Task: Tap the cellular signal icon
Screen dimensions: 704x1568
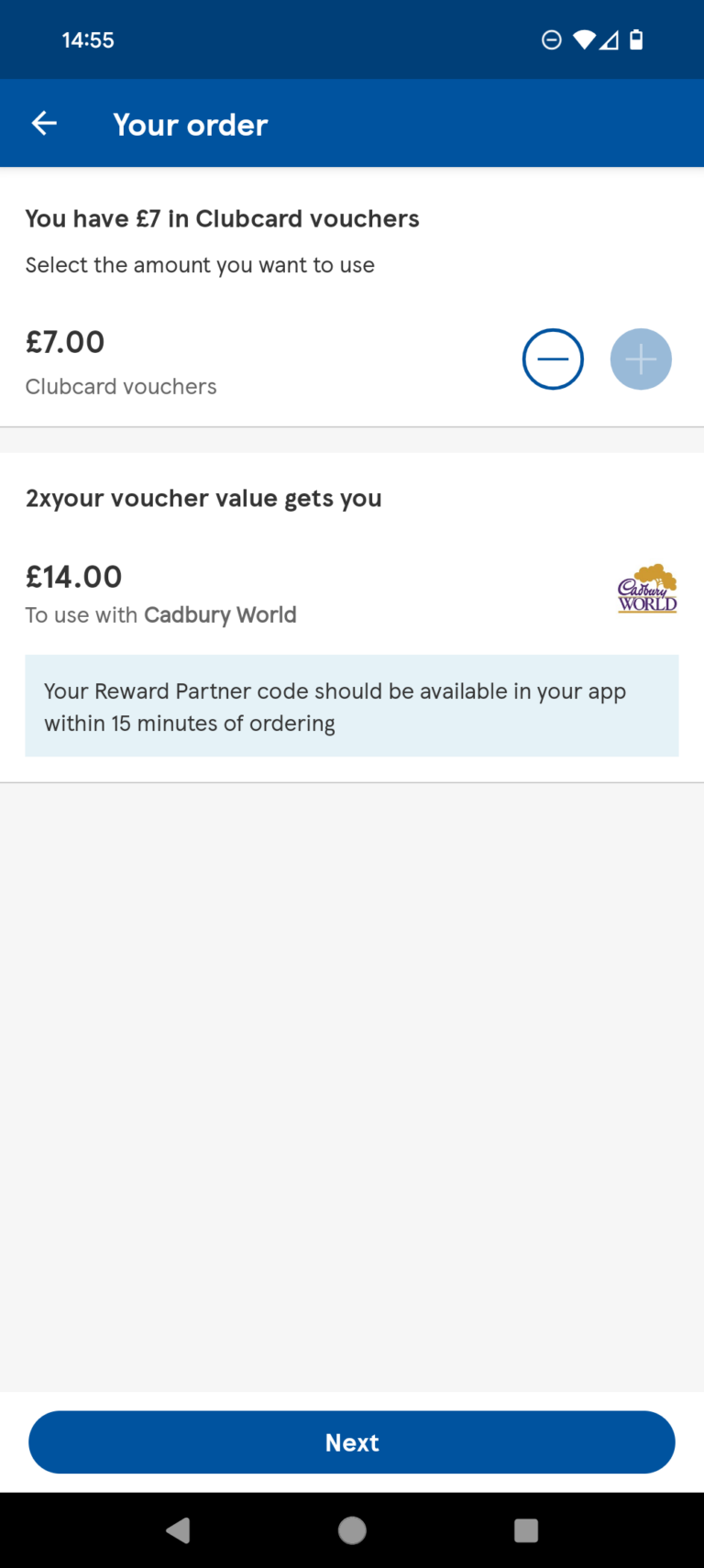Action: coord(610,39)
